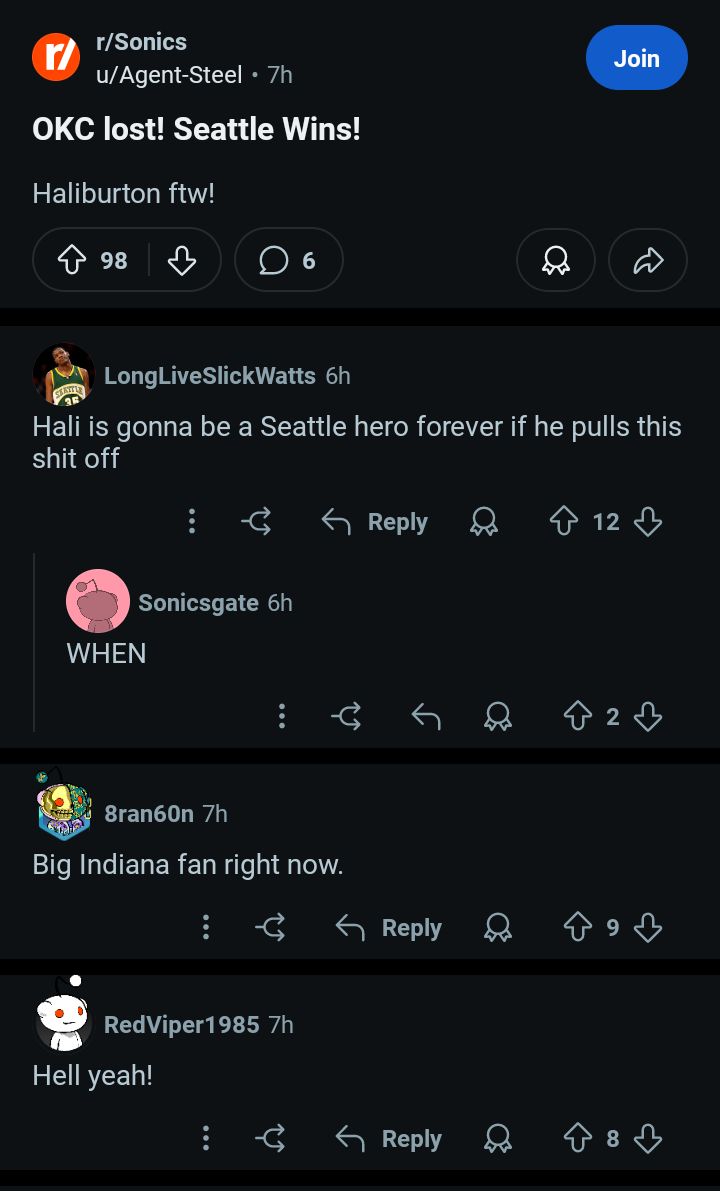Screen dimensions: 720x1191
Task: Share the OKC lost post
Action: (x=647, y=260)
